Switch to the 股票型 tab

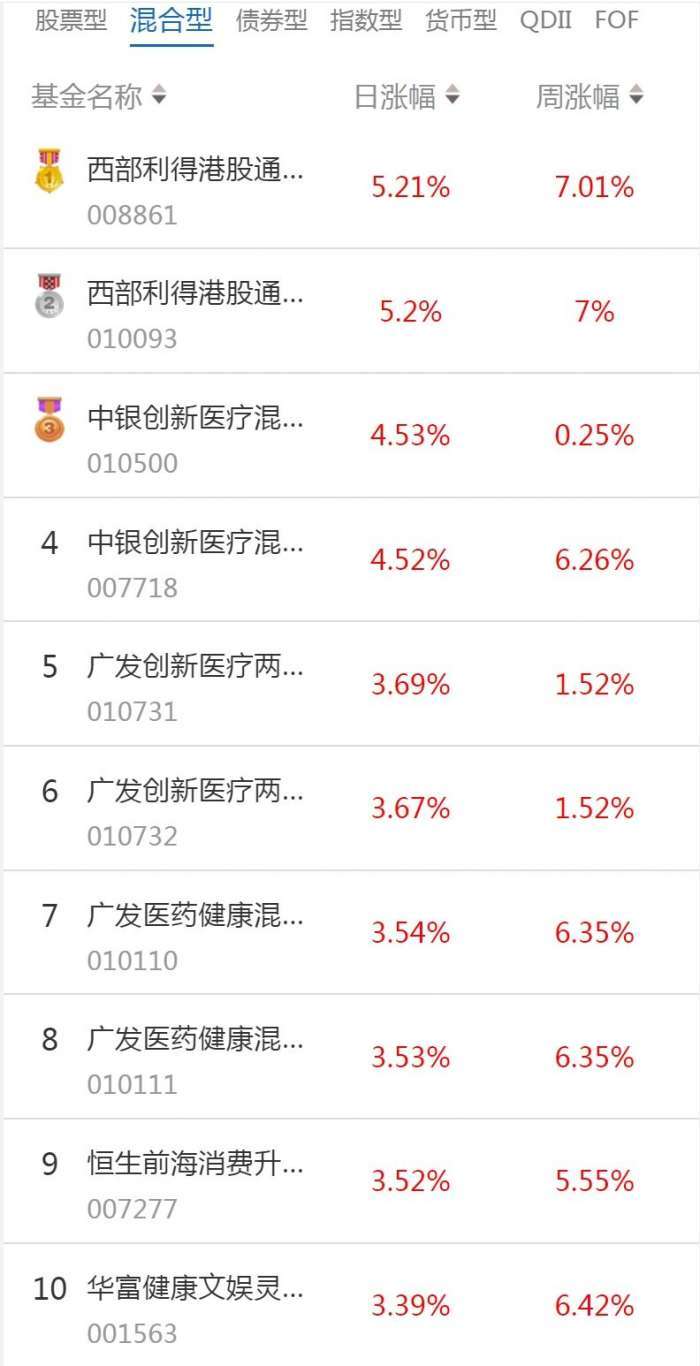(x=70, y=21)
